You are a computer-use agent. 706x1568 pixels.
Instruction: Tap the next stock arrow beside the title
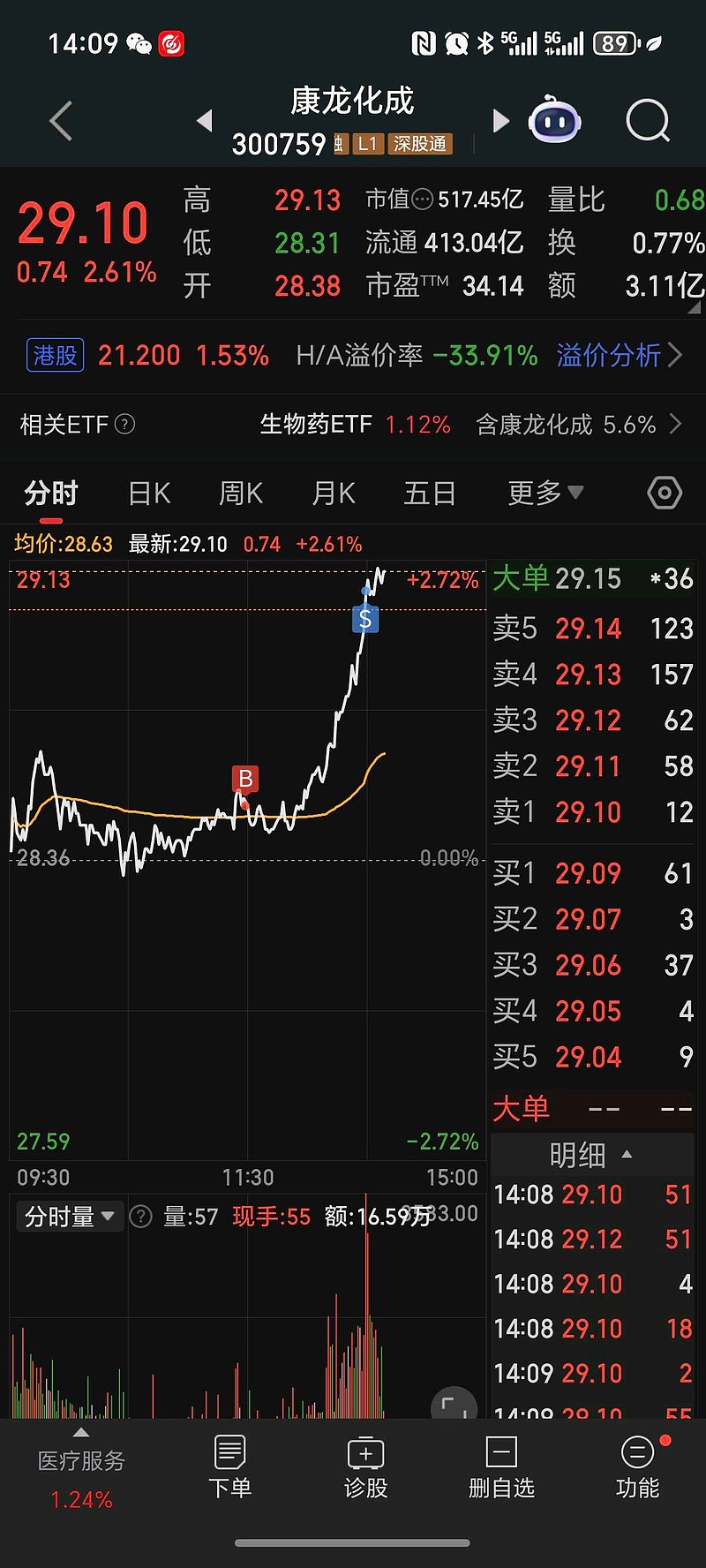(500, 121)
